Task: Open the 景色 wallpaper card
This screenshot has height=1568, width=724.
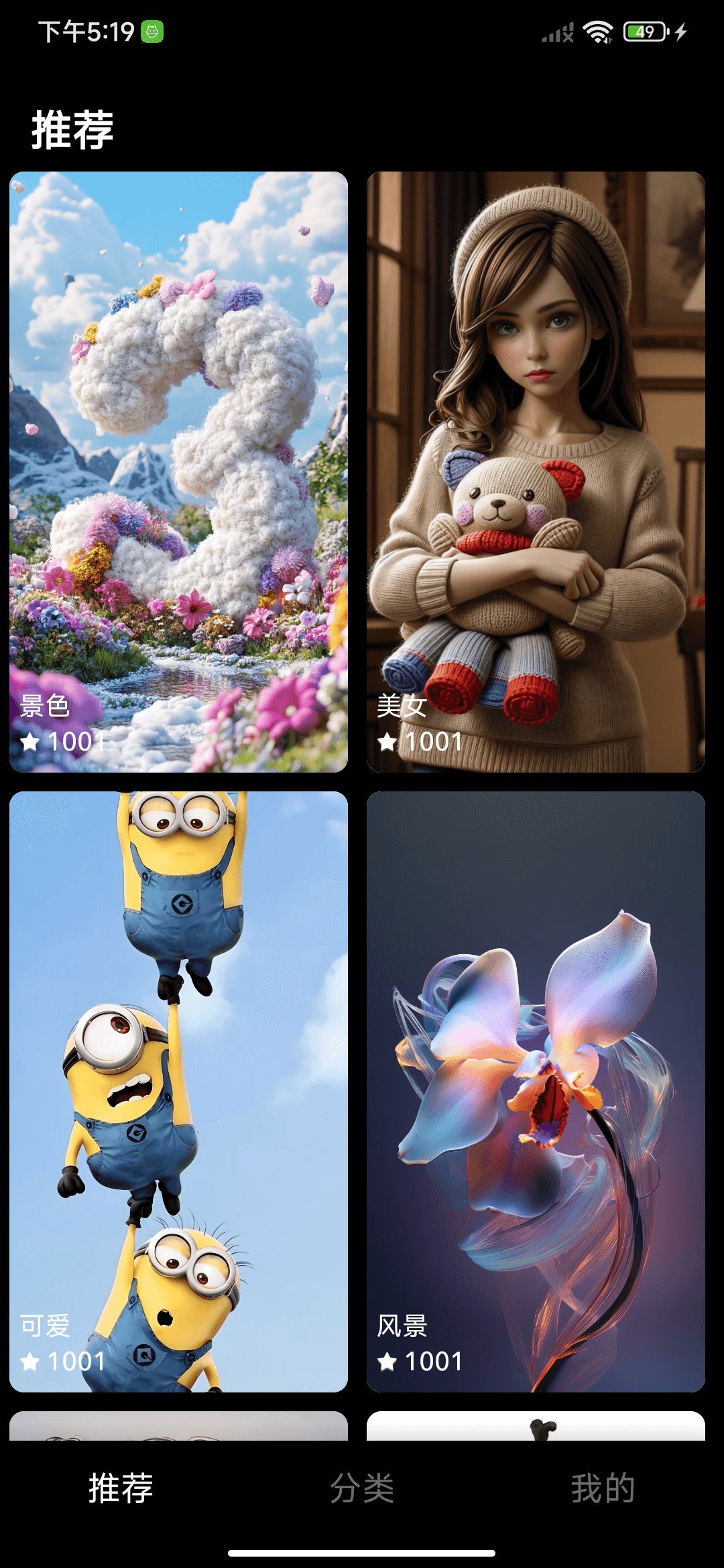Action: pyautogui.click(x=178, y=472)
